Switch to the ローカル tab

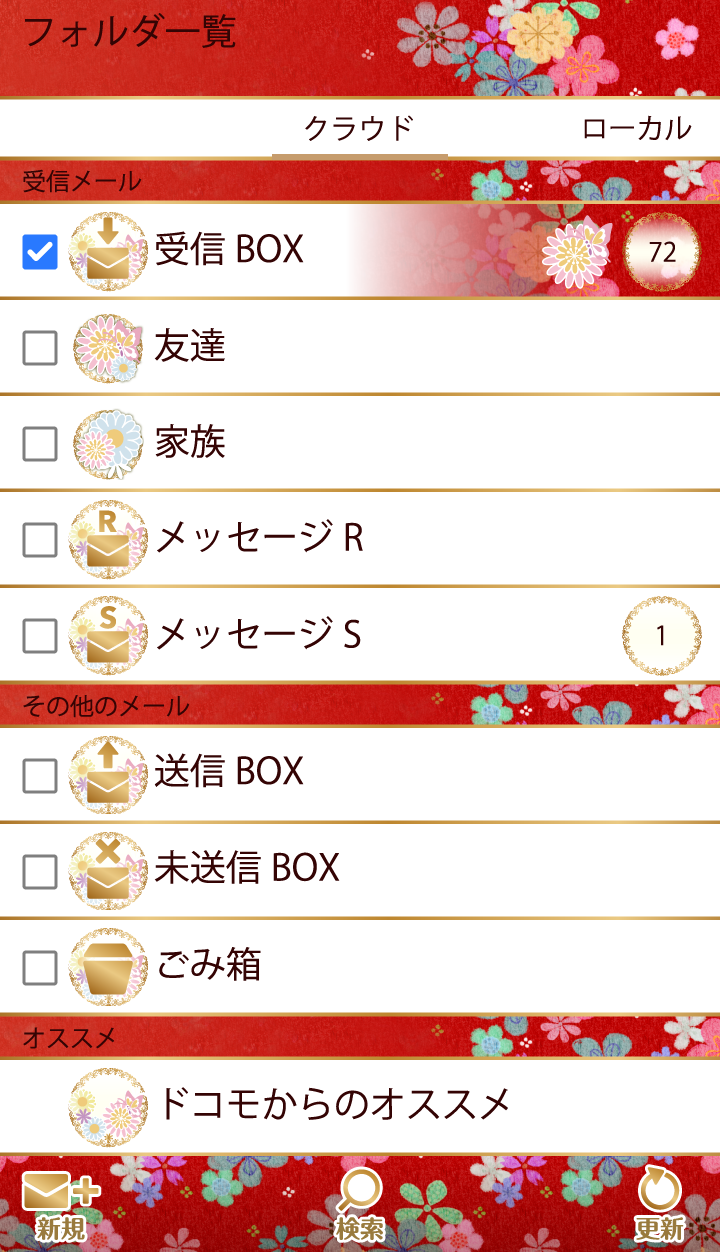click(636, 129)
